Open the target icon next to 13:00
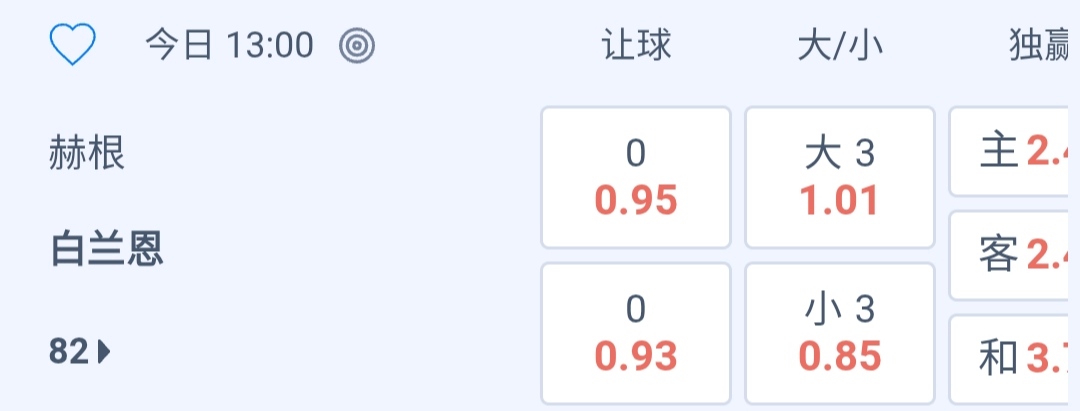The image size is (1080, 411). [x=356, y=45]
